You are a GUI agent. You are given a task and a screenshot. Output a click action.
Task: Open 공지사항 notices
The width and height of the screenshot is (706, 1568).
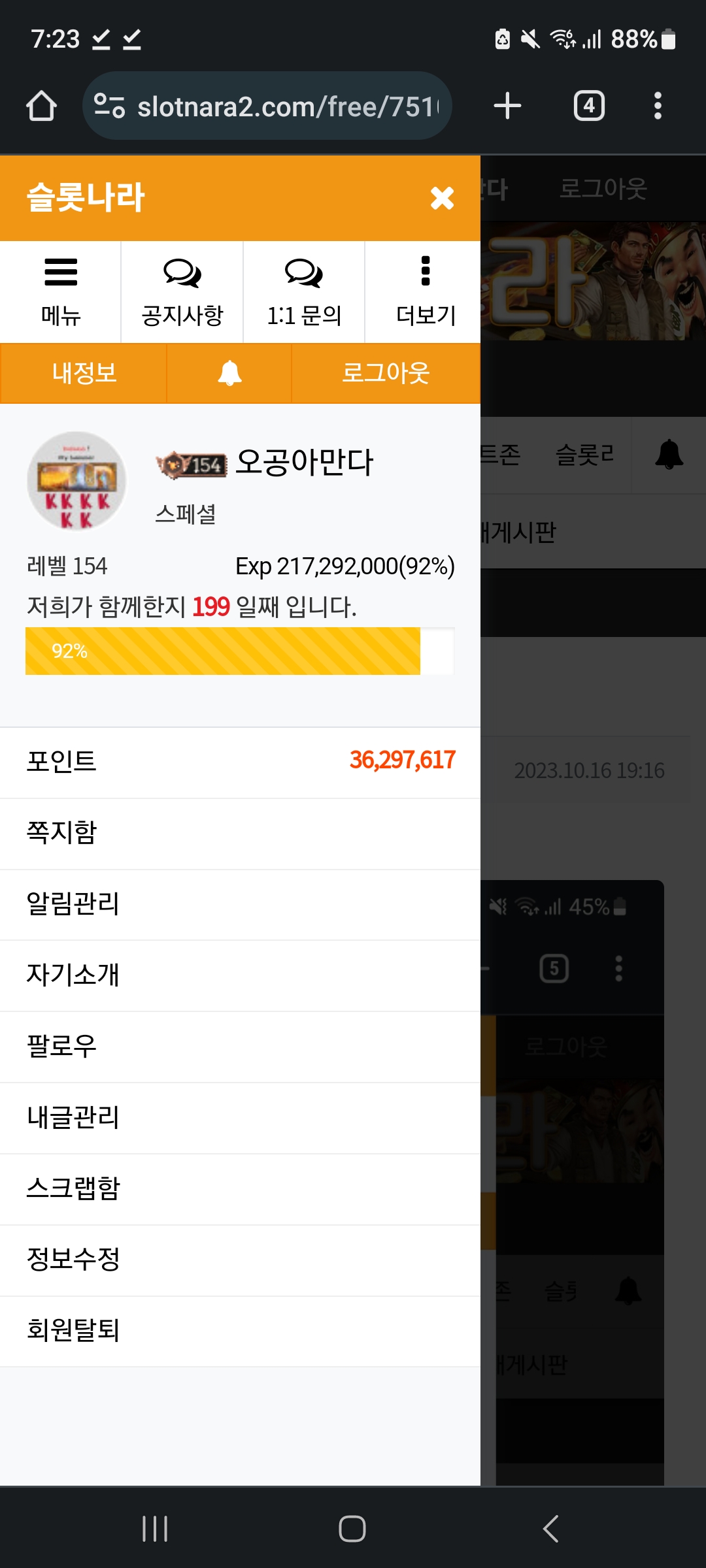point(182,292)
